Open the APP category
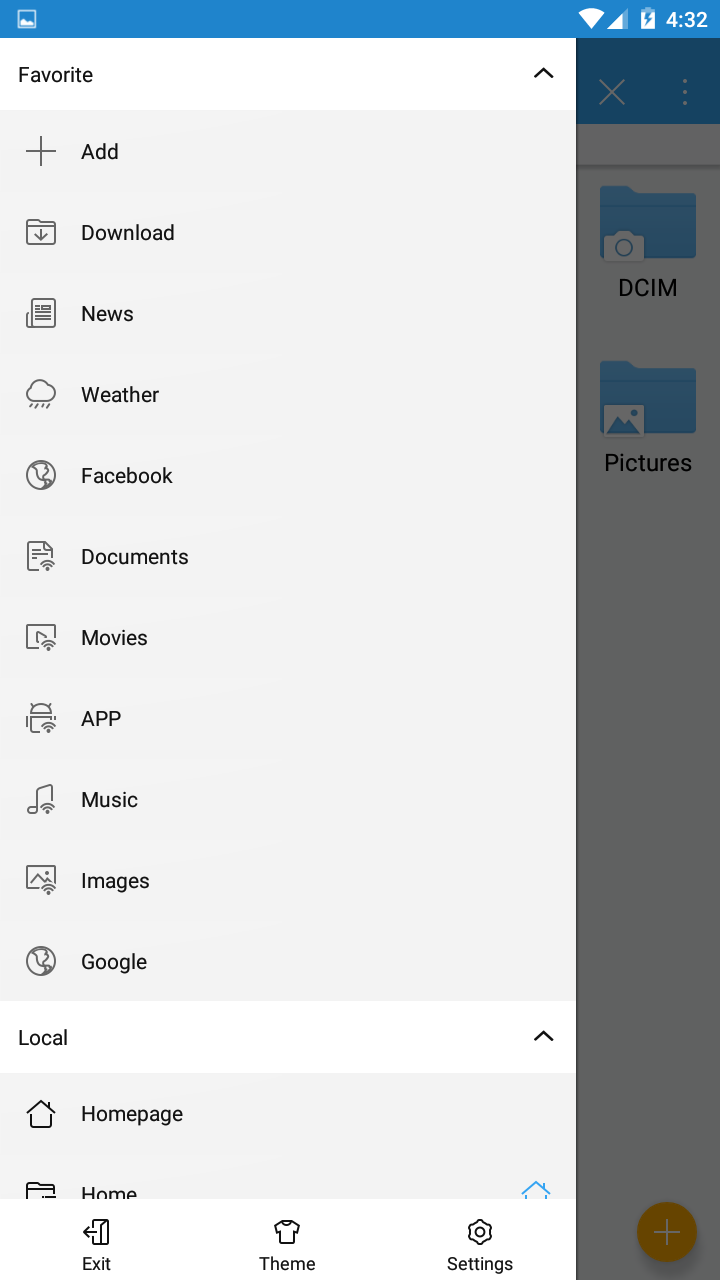This screenshot has height=1280, width=720. point(101,719)
